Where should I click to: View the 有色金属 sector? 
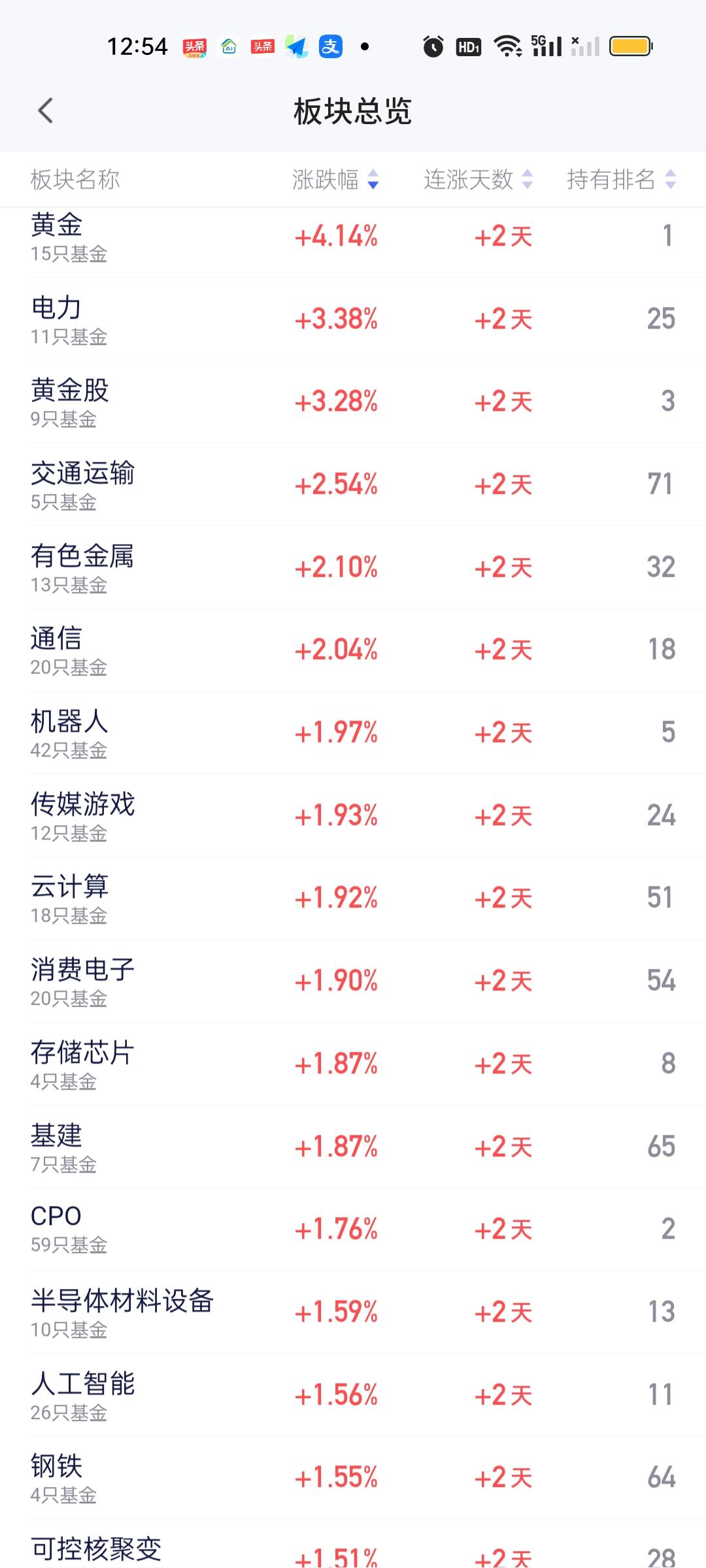353,567
